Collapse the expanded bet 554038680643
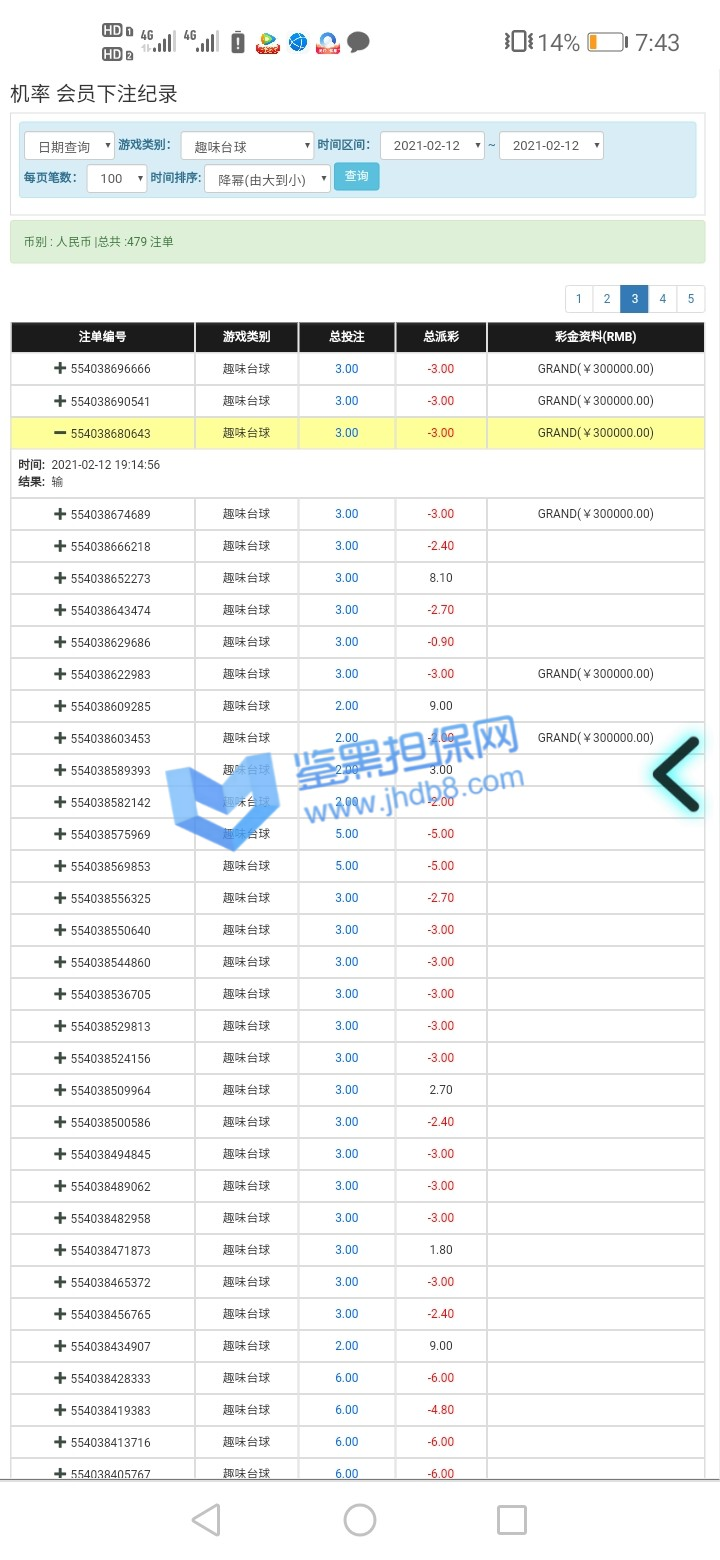 pyautogui.click(x=60, y=433)
